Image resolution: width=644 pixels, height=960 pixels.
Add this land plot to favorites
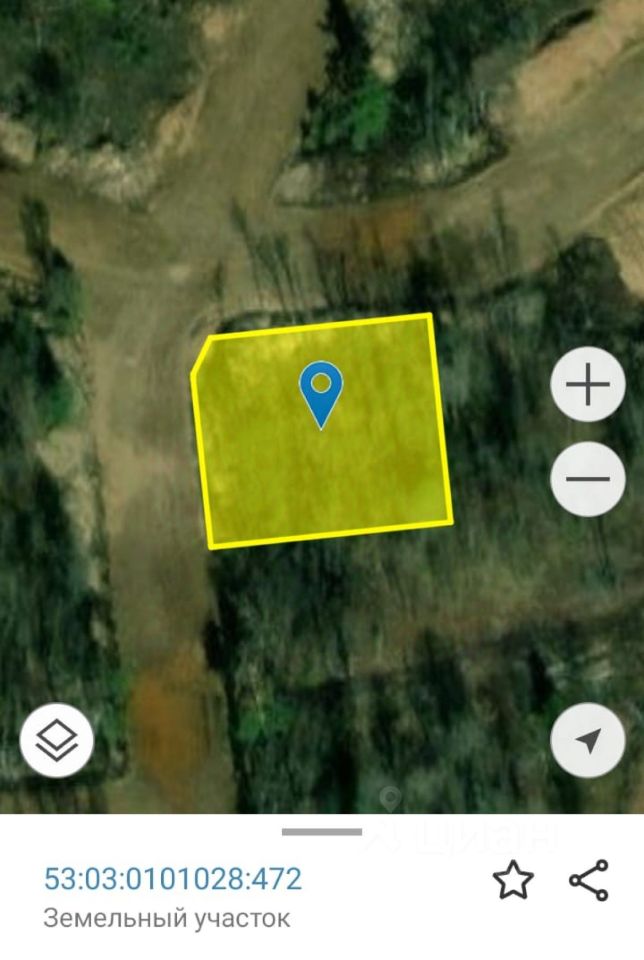513,880
